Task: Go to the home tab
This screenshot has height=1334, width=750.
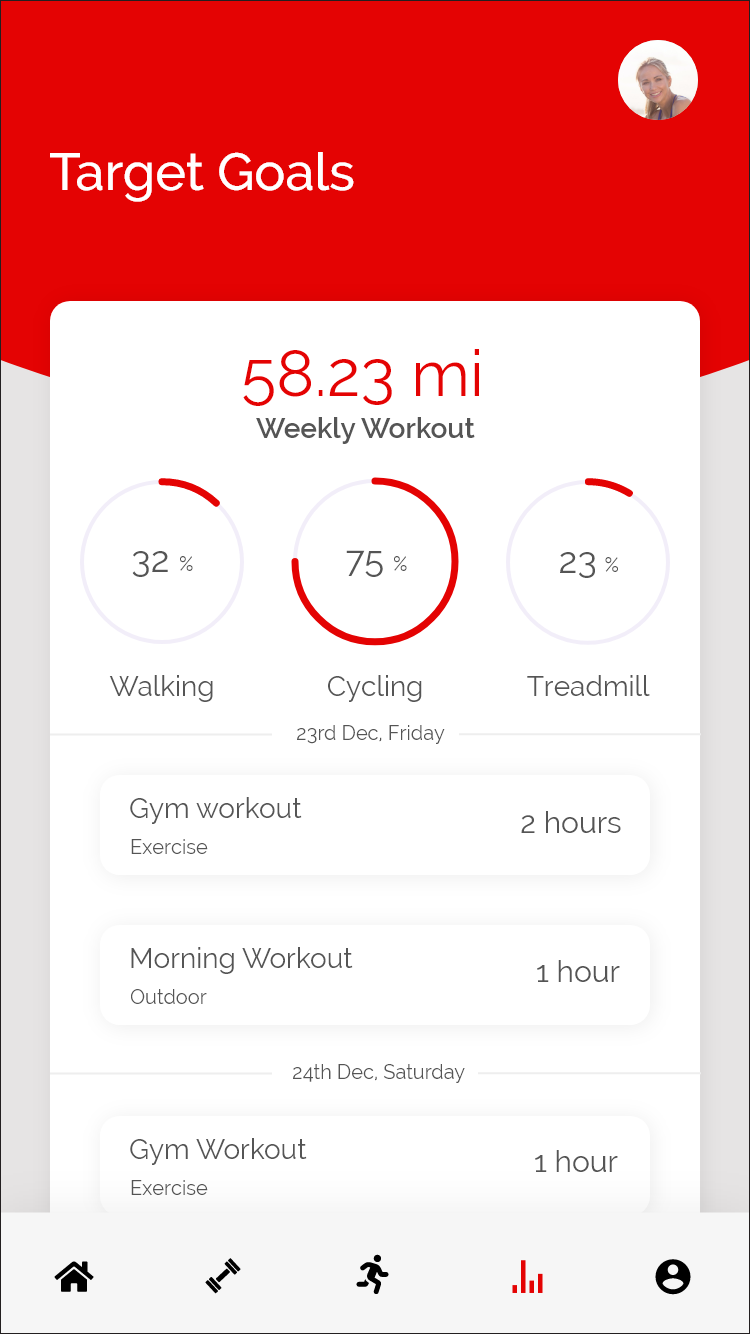Action: click(x=74, y=1276)
